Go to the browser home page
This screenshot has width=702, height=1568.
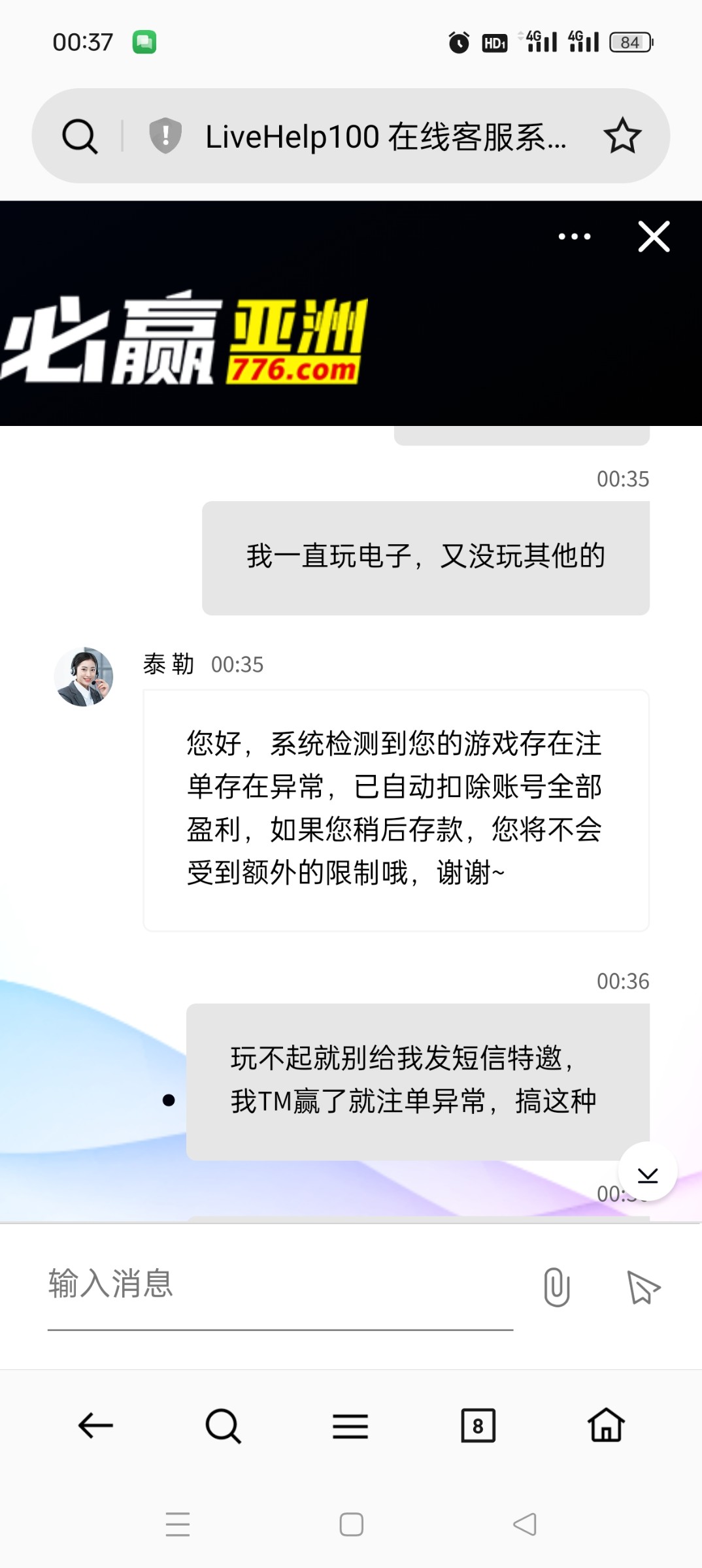coord(606,1426)
